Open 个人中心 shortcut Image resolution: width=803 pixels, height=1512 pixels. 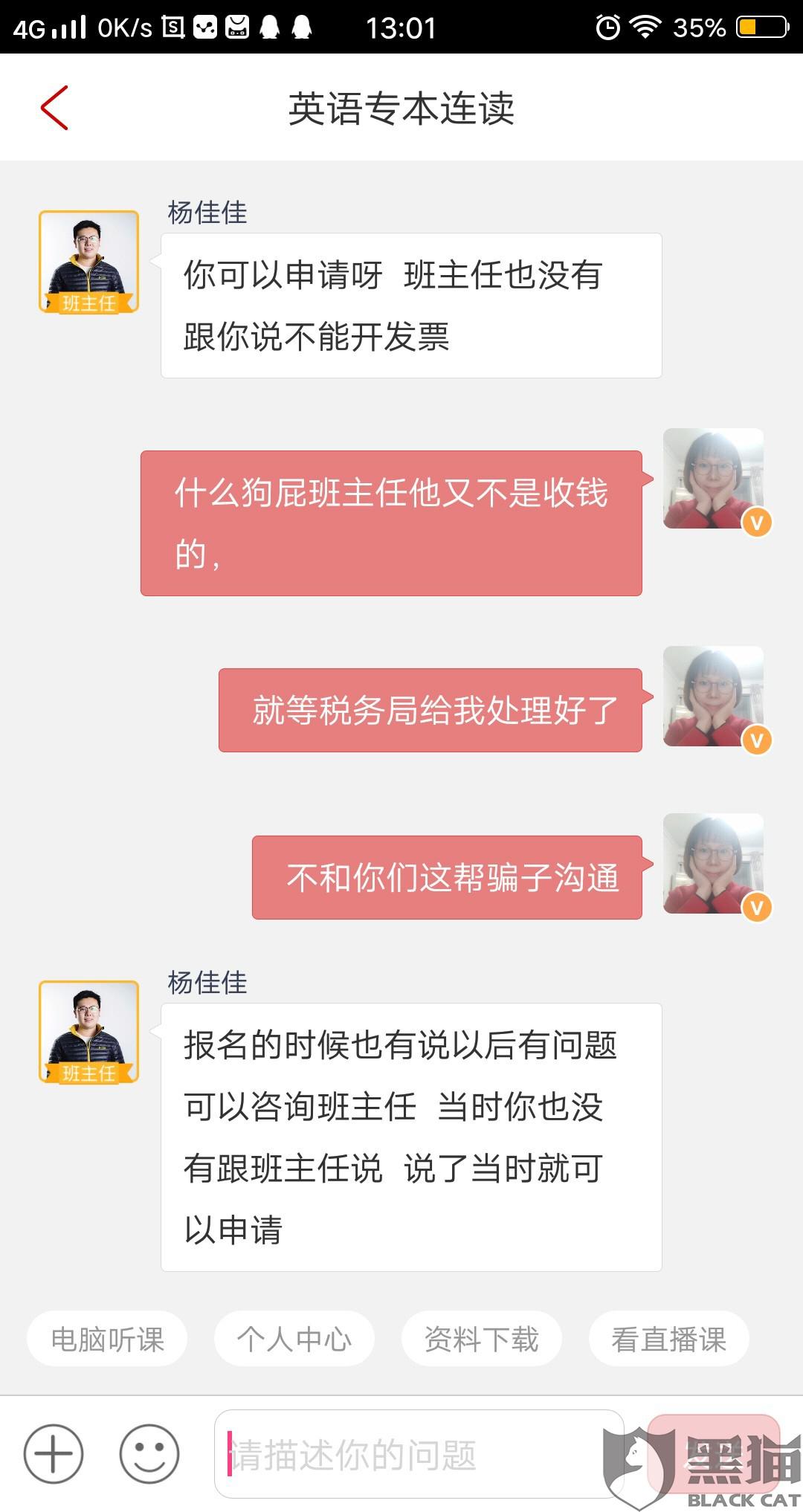294,1339
